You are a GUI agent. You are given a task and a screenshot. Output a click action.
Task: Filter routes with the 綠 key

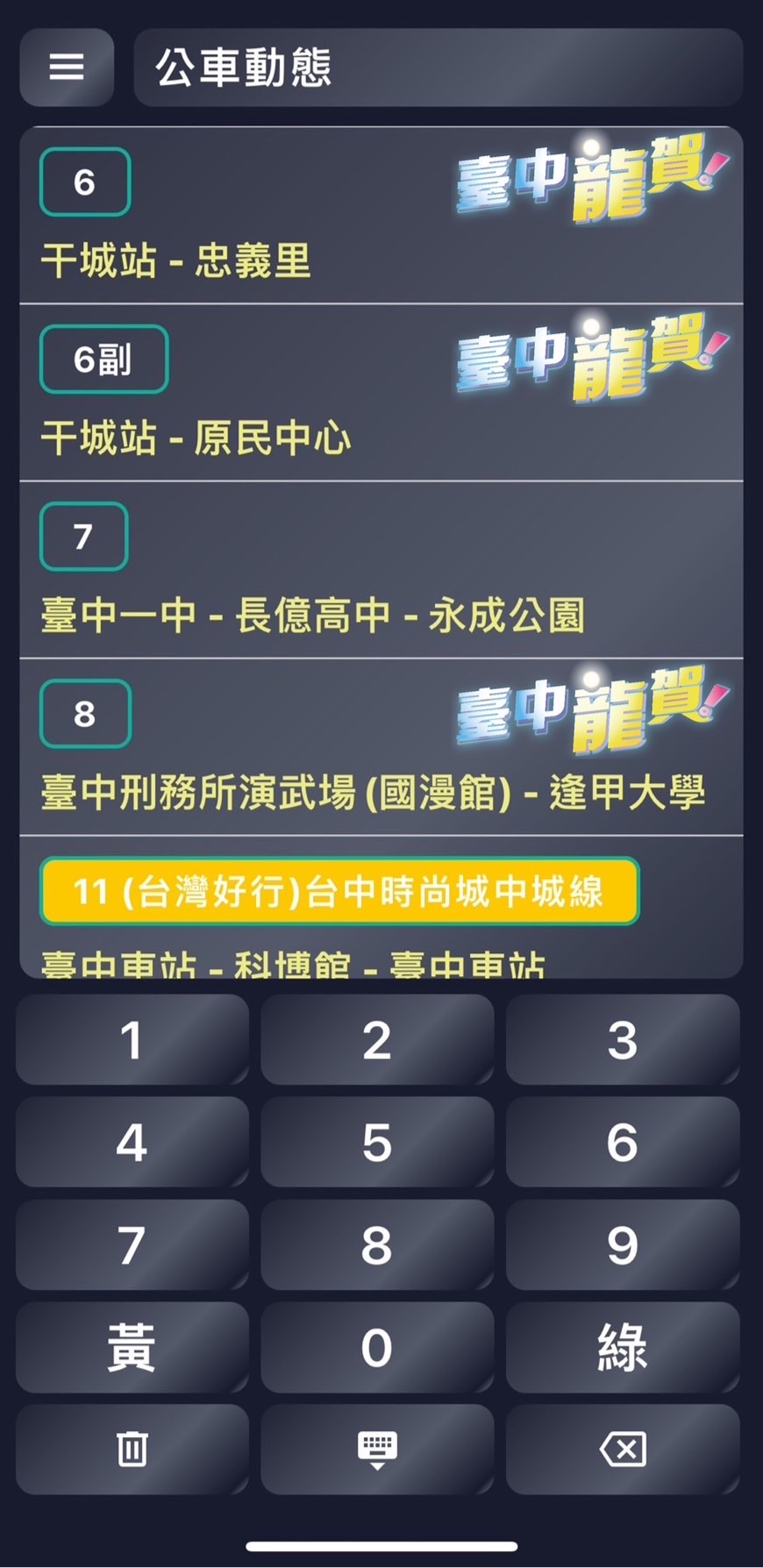(622, 1347)
